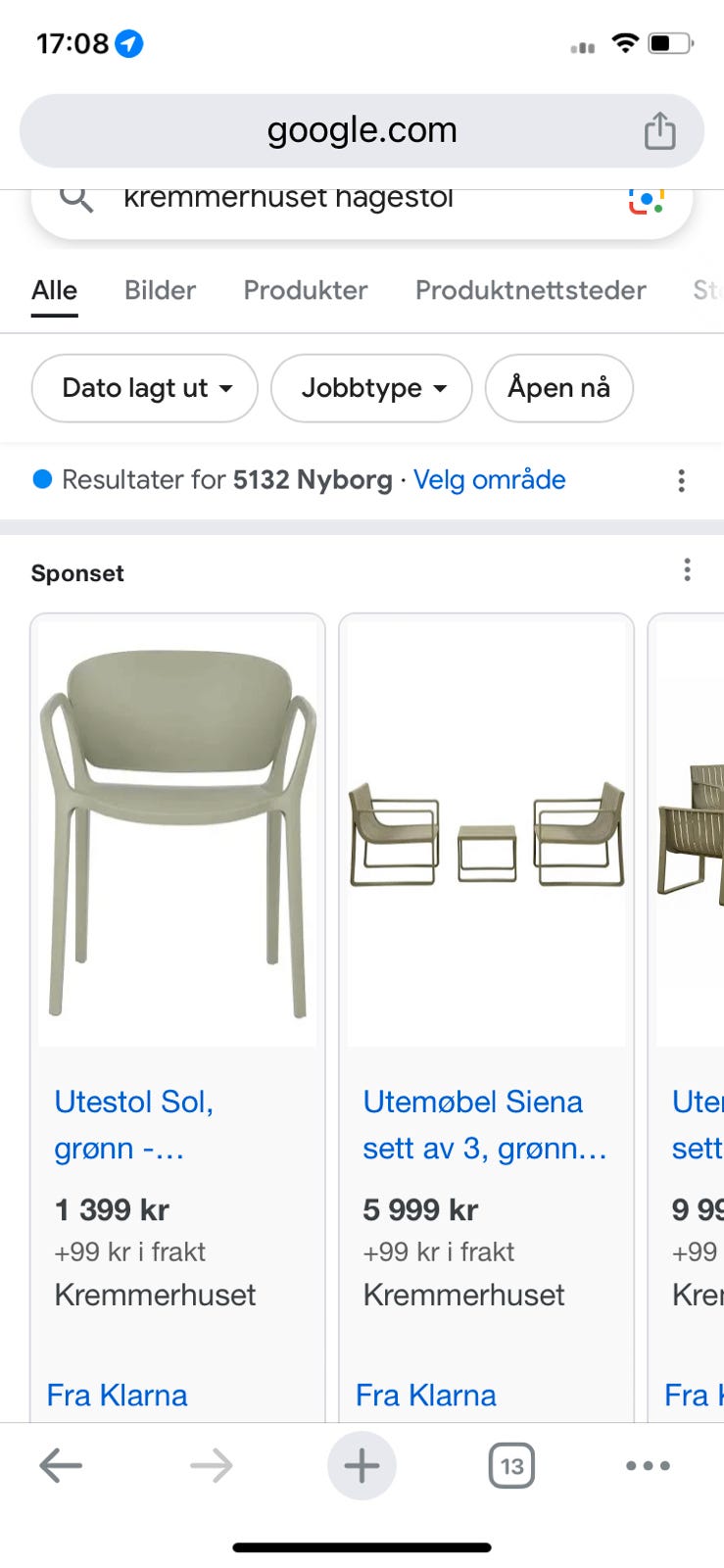The height and width of the screenshot is (1568, 724).
Task: Tap Fra Klarna under Utemøbel Siena
Action: coord(425,1395)
